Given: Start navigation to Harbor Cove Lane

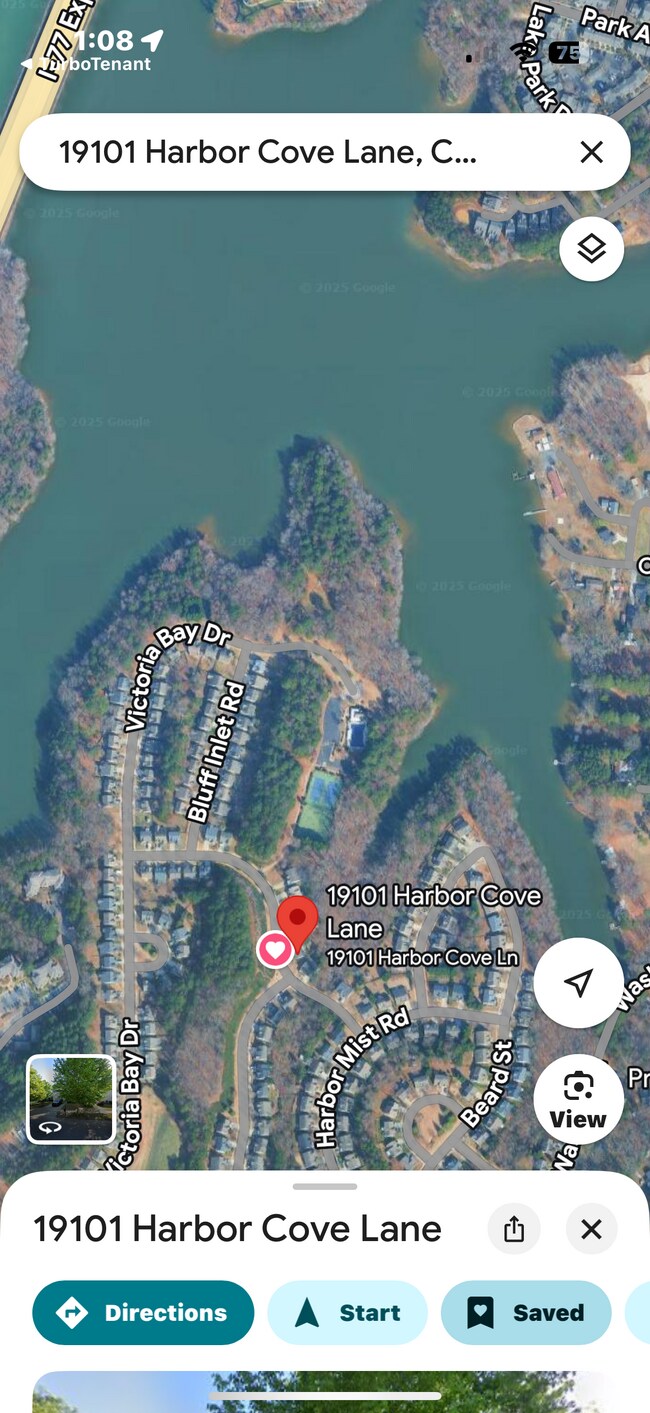Looking at the screenshot, I should click(347, 1313).
